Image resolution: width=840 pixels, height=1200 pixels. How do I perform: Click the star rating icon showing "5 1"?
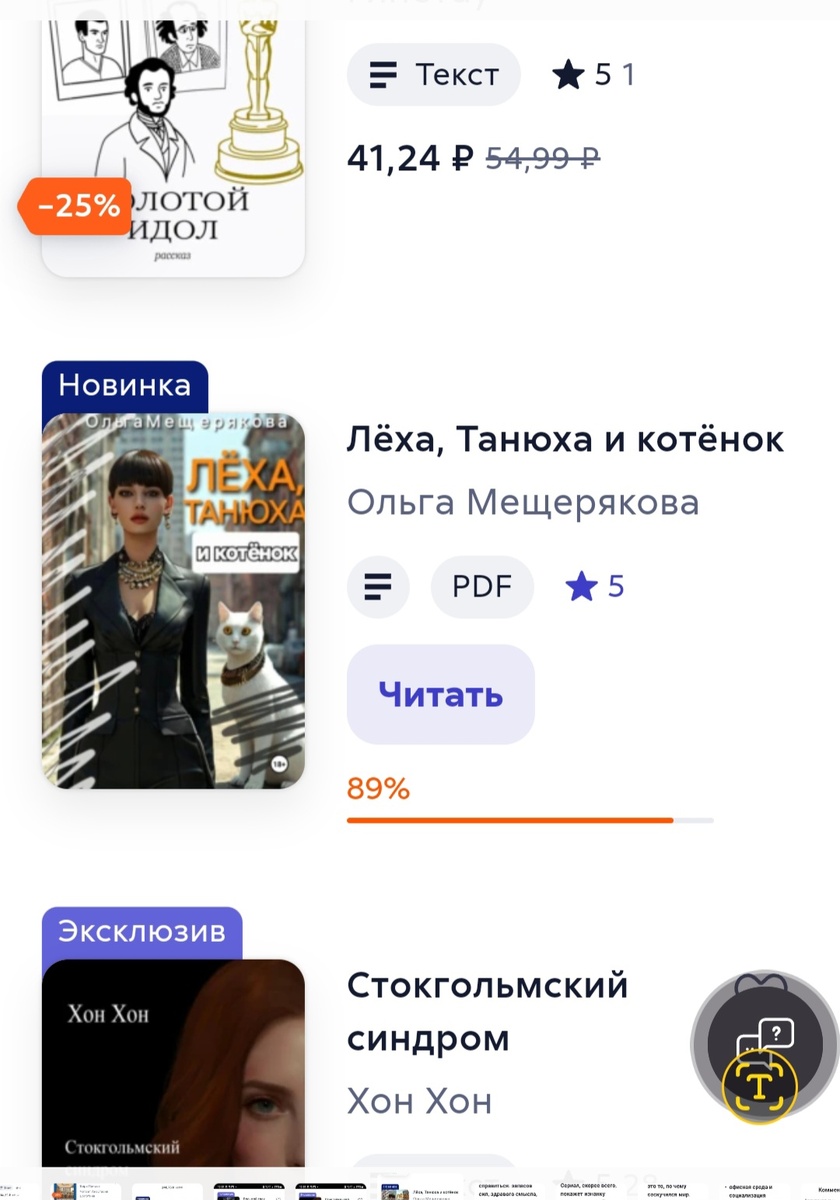pyautogui.click(x=570, y=74)
